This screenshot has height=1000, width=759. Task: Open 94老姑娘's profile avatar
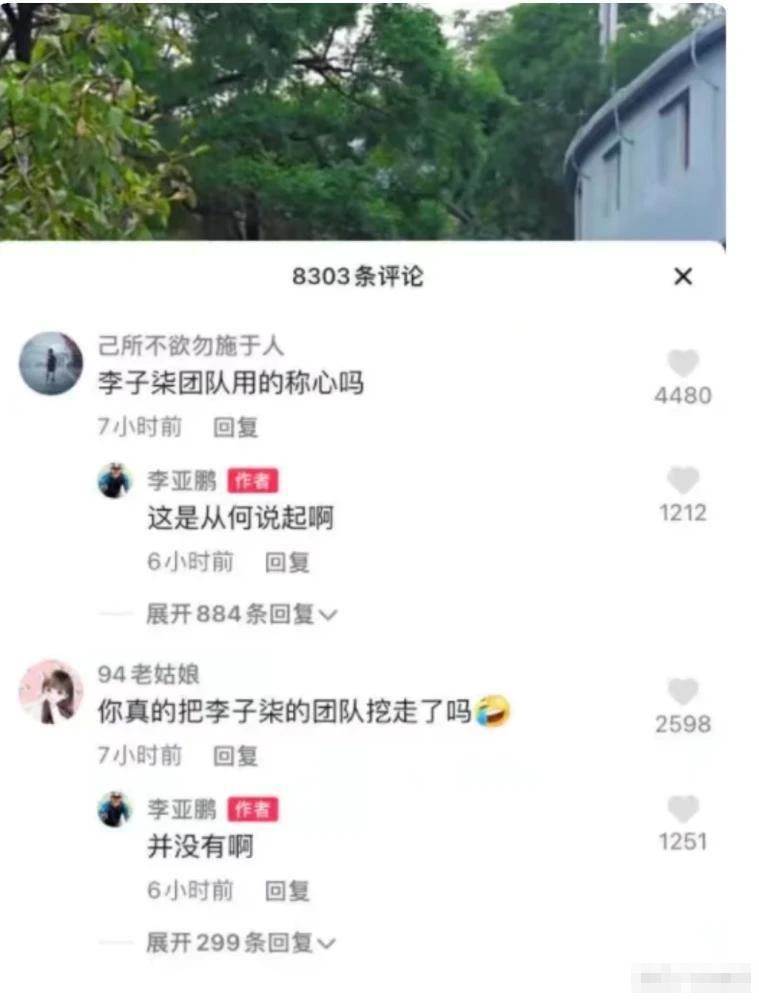(x=51, y=692)
